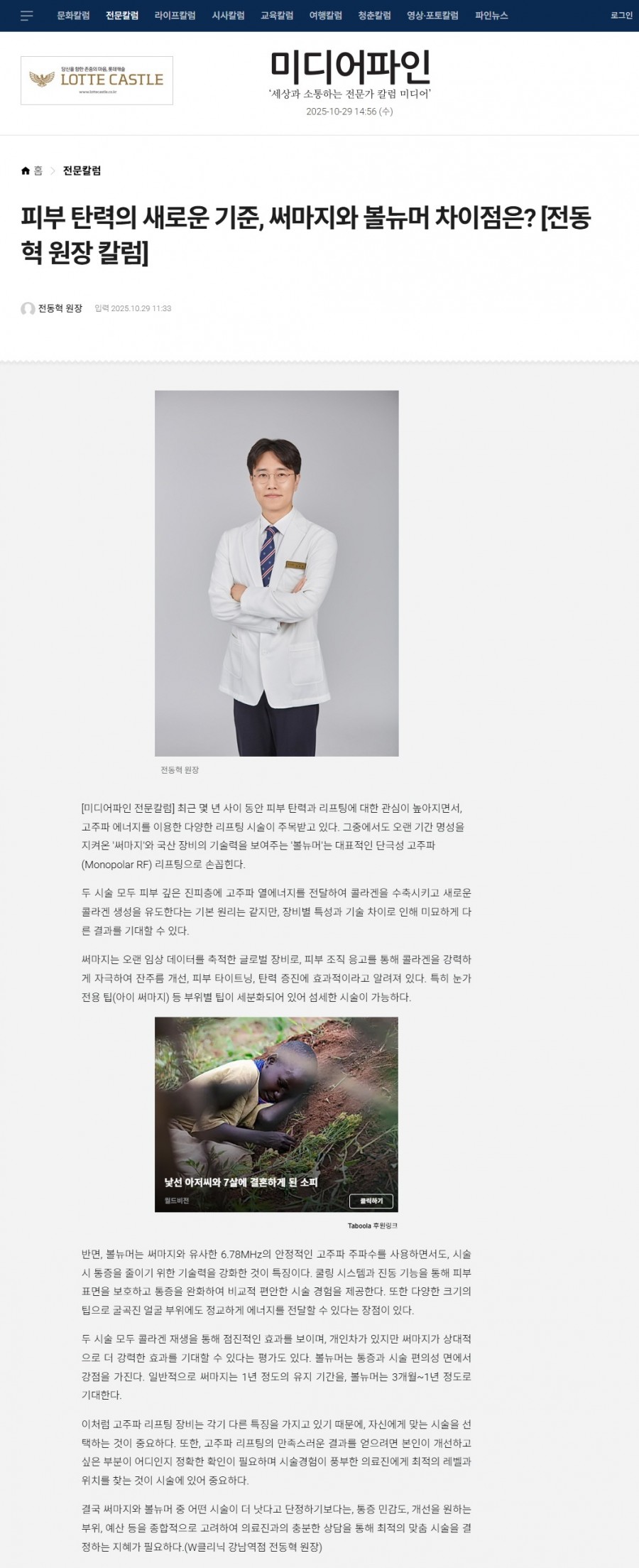This screenshot has height=1568, width=639.
Task: Open the Lotte Castle banner ad
Action: coord(97,80)
